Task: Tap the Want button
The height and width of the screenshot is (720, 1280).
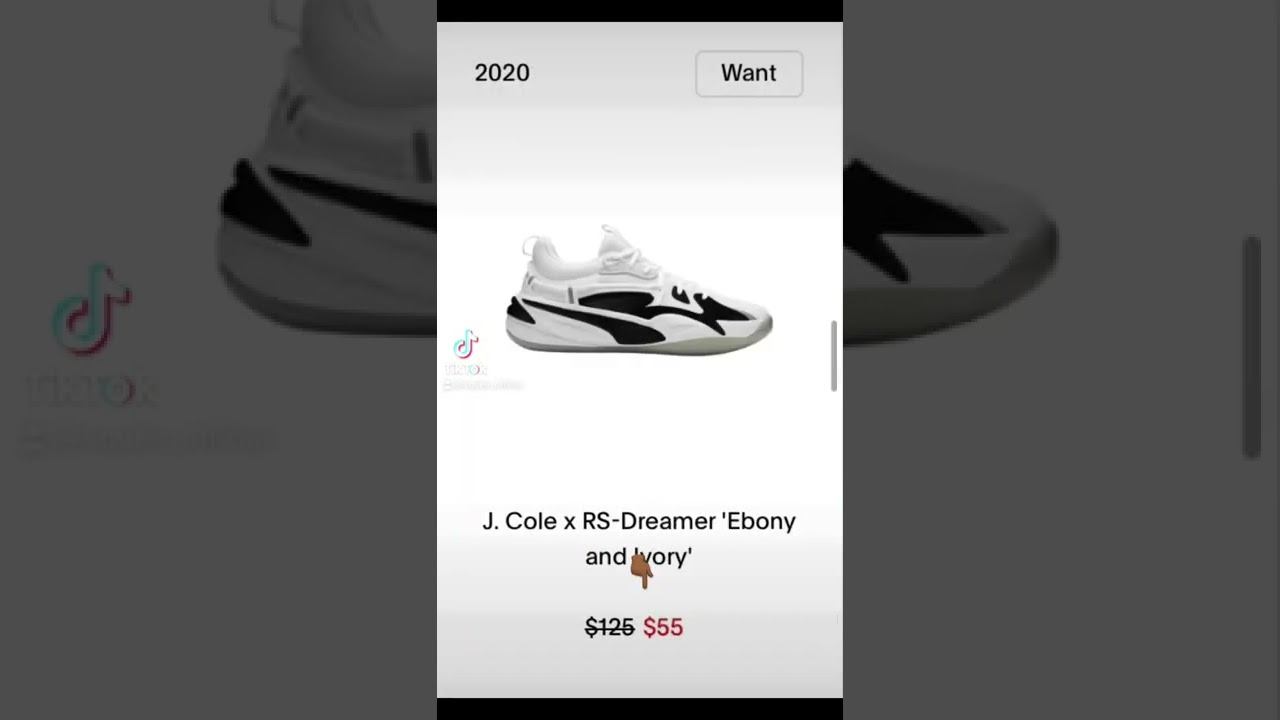Action: pos(748,74)
